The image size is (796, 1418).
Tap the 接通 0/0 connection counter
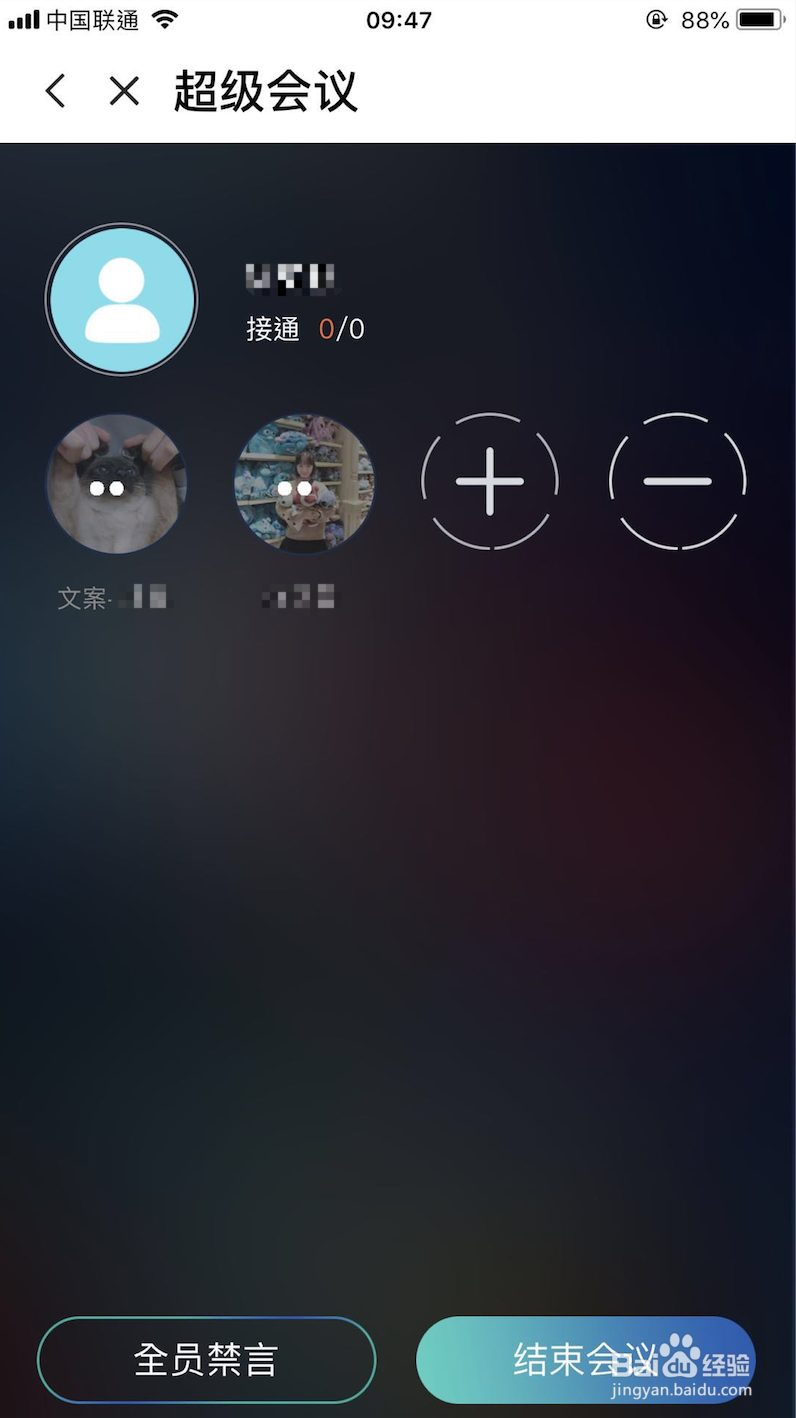coord(304,329)
